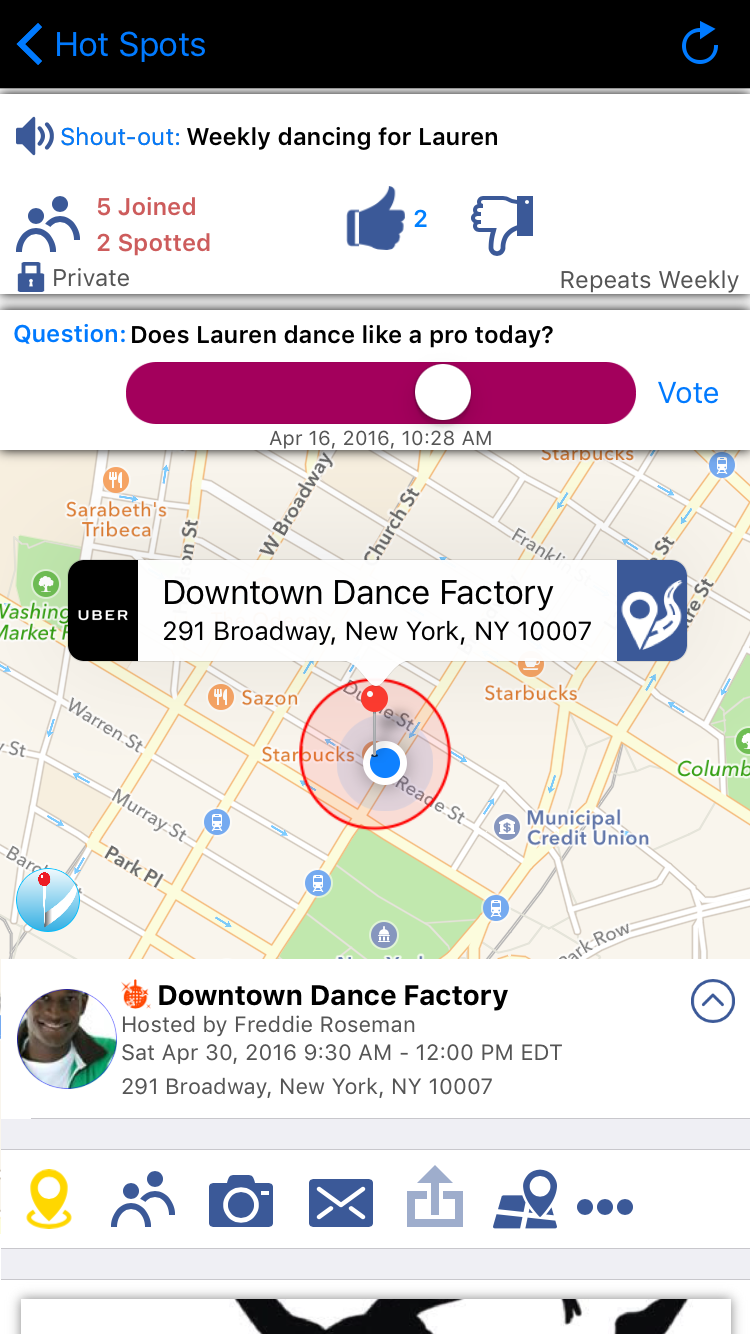The width and height of the screenshot is (750, 1334).
Task: Go back to Hot Spots
Action: (110, 45)
